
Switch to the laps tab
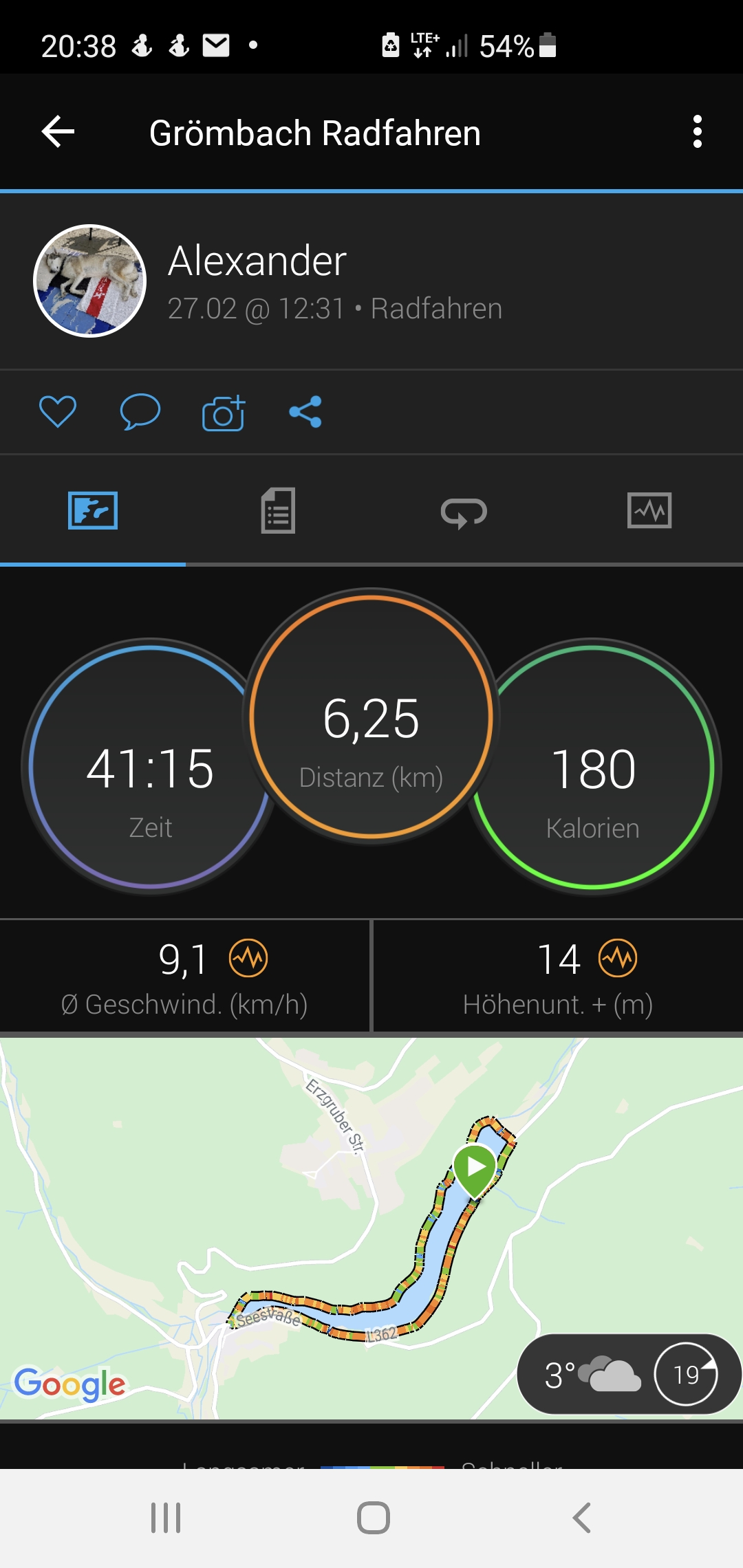coord(464,512)
